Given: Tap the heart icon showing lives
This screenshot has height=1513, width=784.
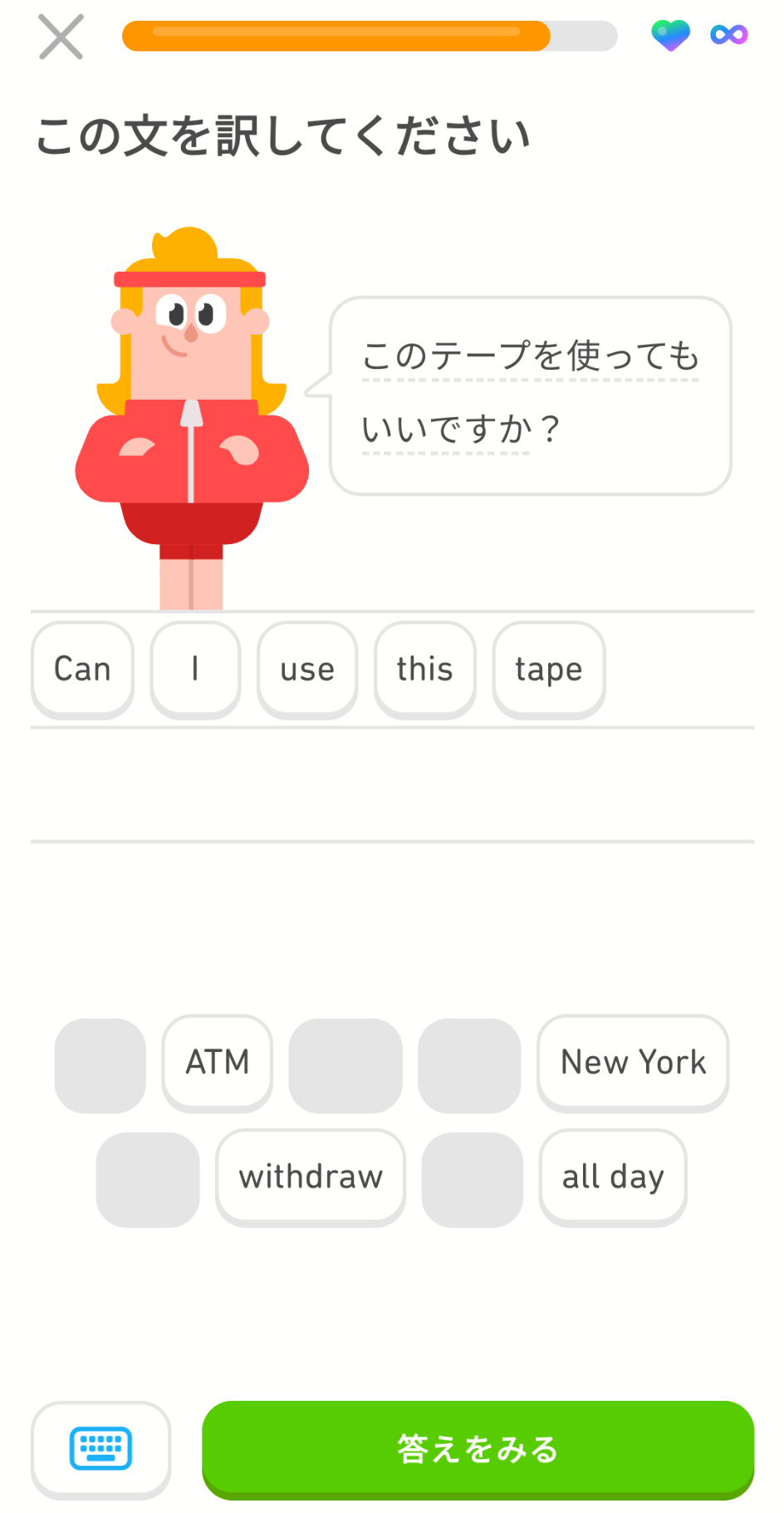Looking at the screenshot, I should pyautogui.click(x=671, y=35).
